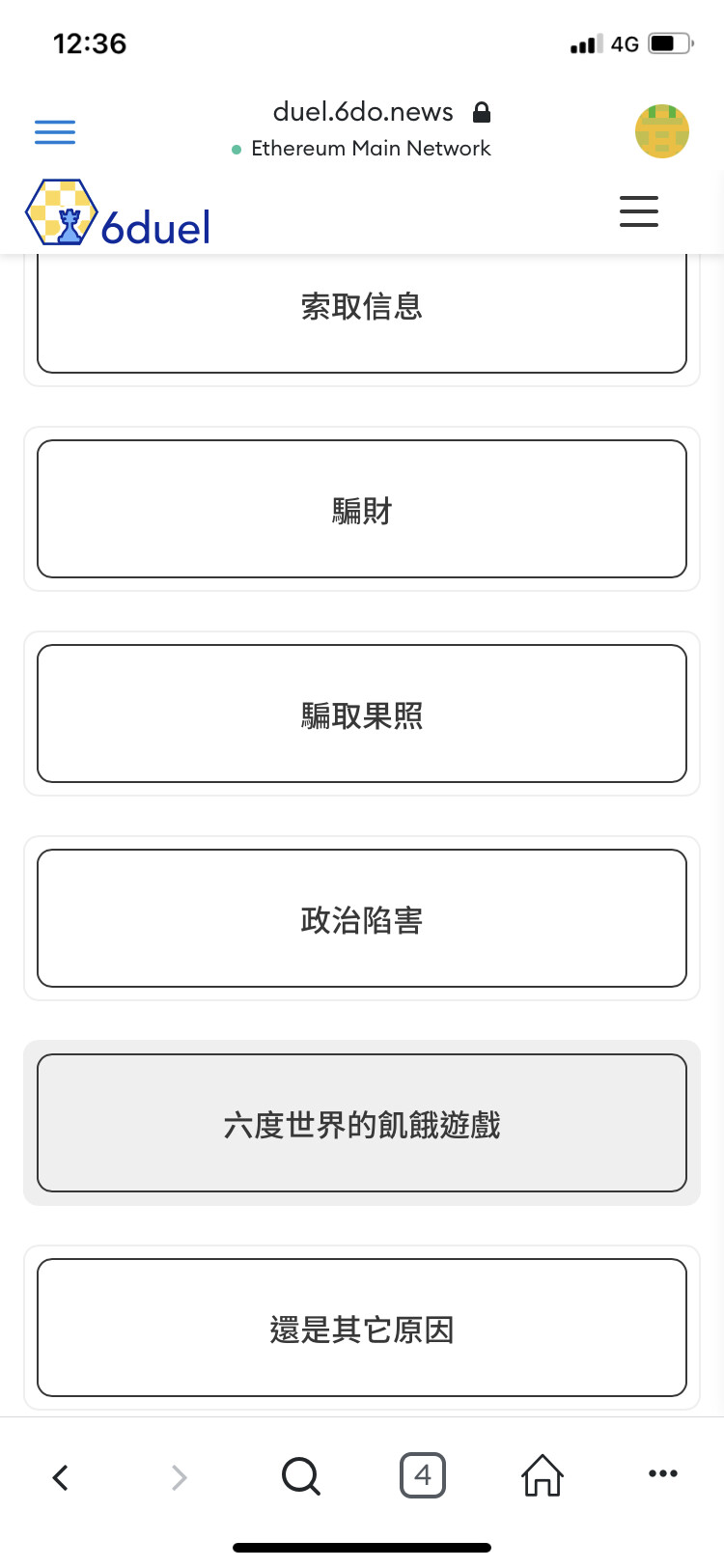This screenshot has width=724, height=1568.
Task: Pick the 政治陷害 answer
Action: pos(362,918)
